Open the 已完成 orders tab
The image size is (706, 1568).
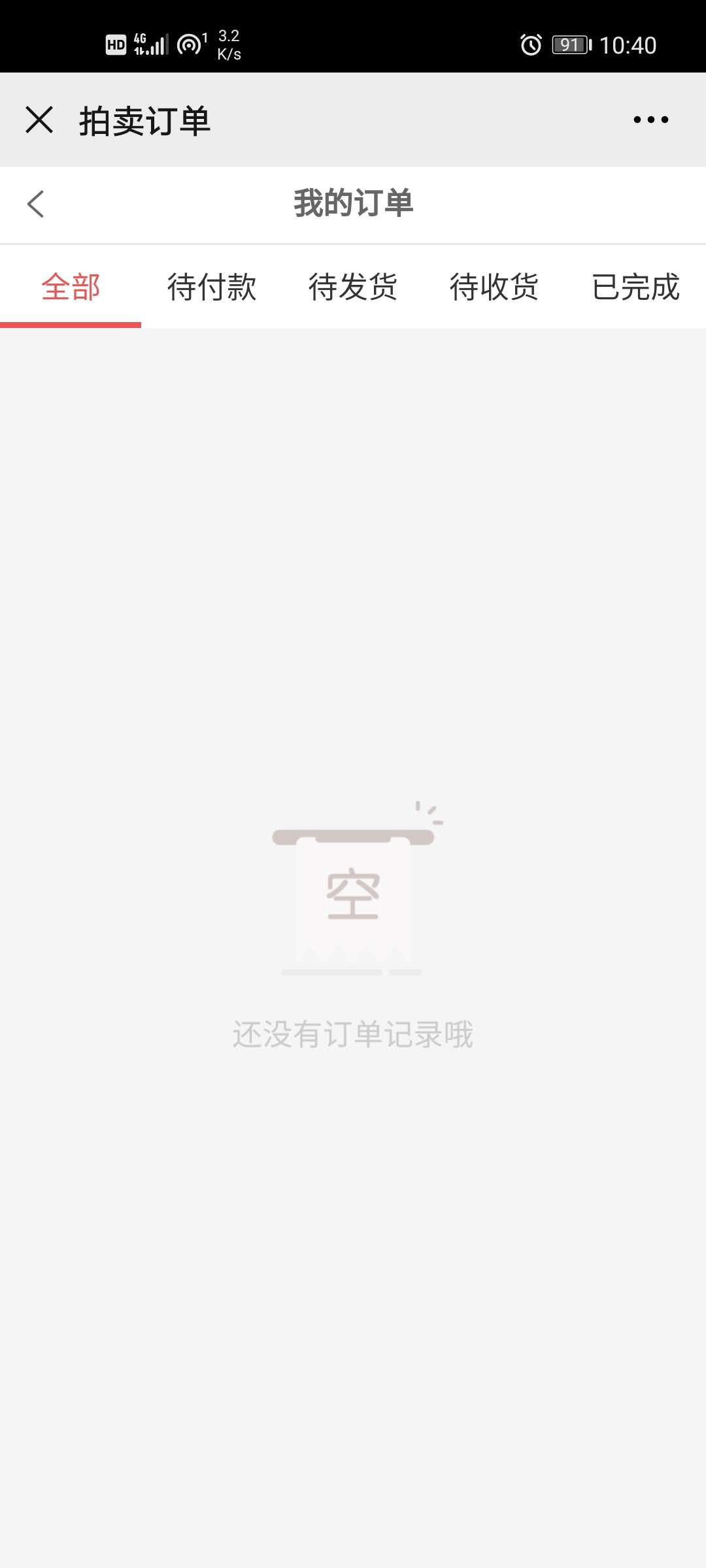coord(635,287)
